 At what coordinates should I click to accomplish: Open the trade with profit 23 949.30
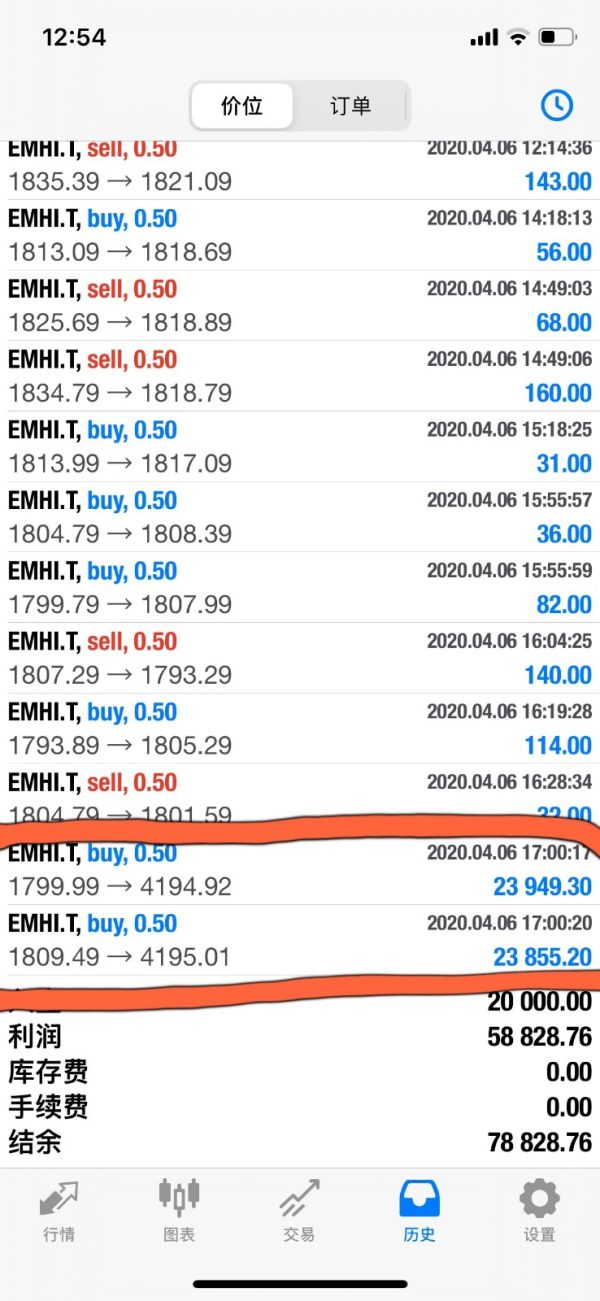tap(300, 870)
